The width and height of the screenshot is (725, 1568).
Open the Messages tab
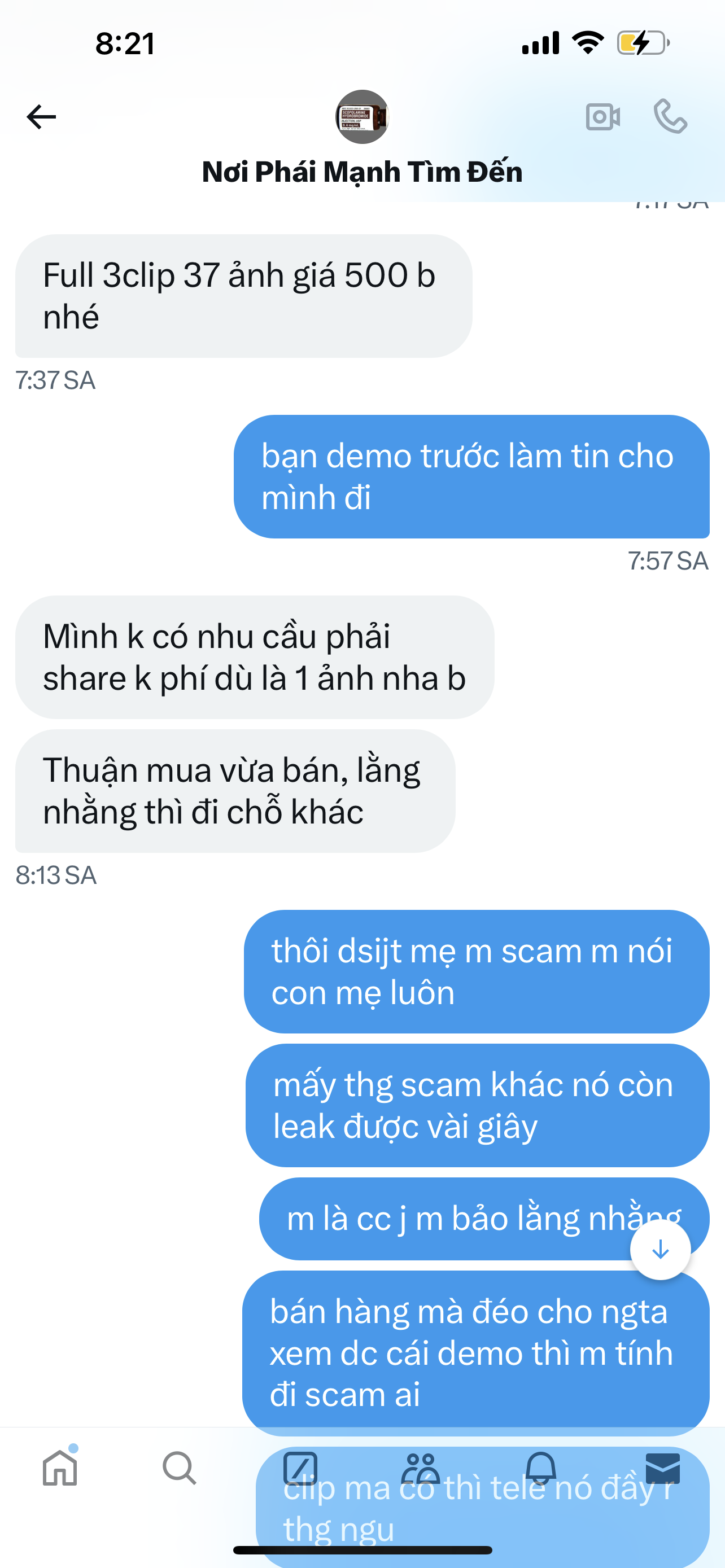pos(662,1468)
